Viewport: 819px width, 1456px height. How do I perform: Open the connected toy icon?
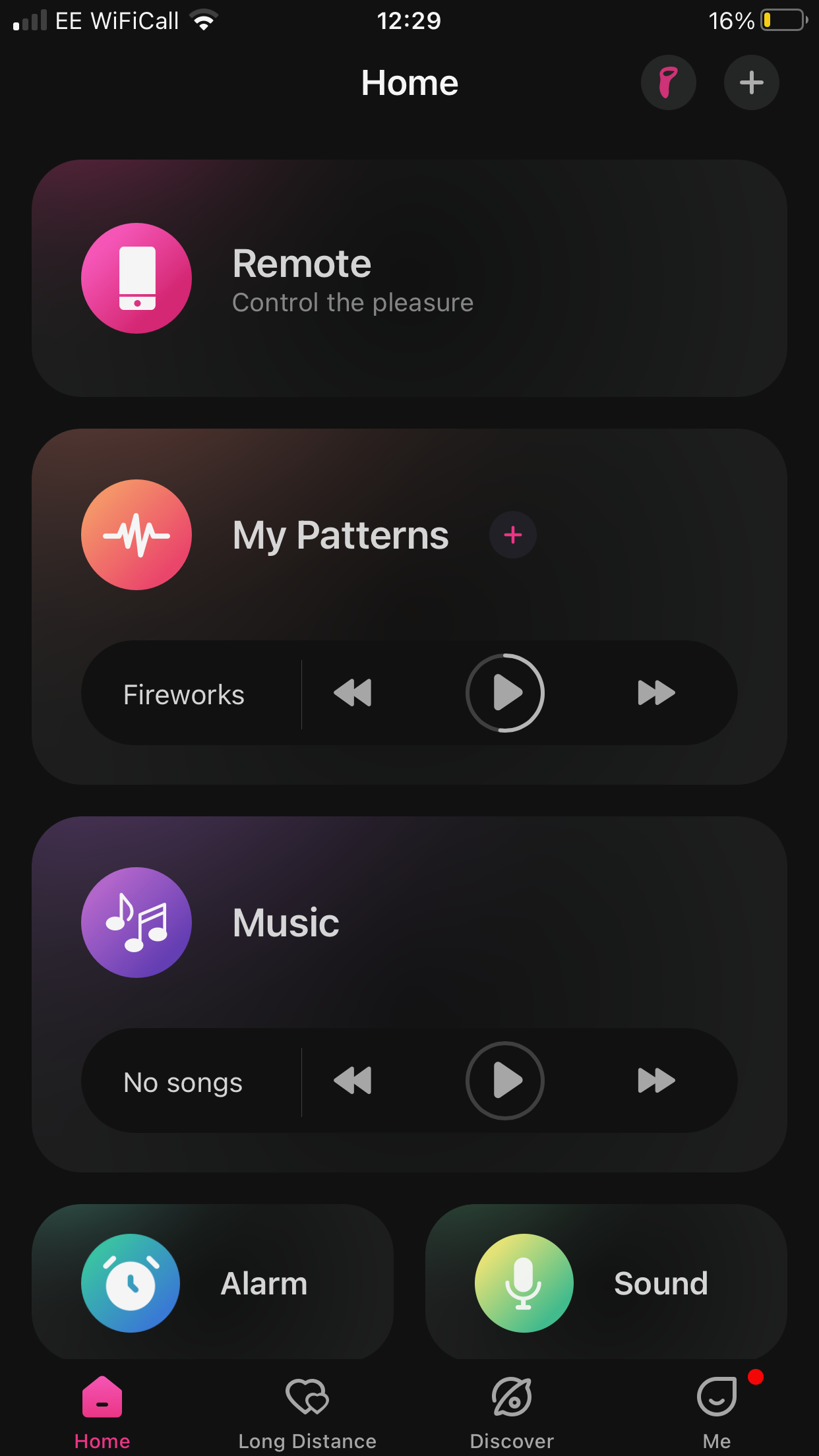(668, 82)
